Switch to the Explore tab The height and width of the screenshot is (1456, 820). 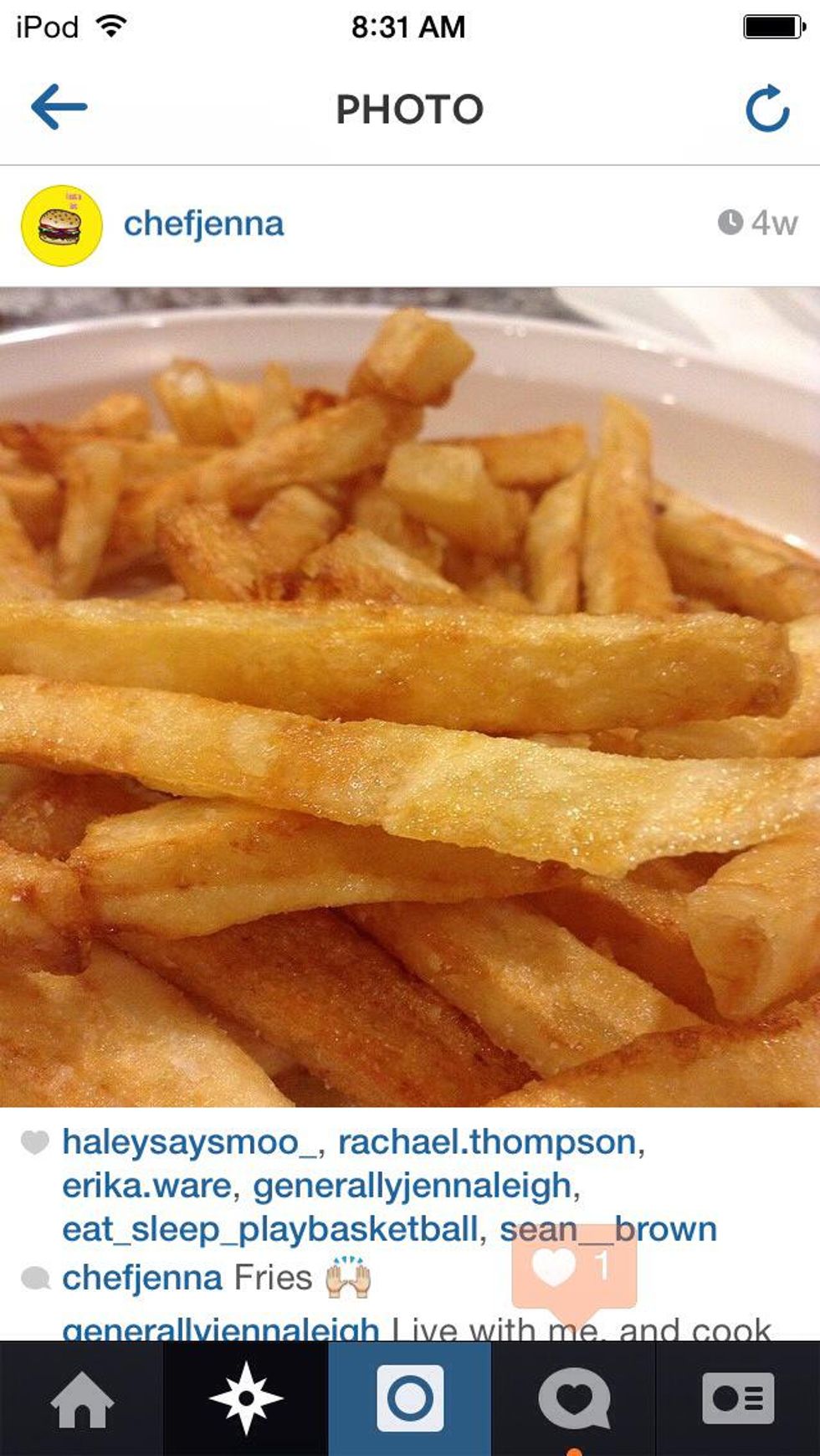point(245,1398)
